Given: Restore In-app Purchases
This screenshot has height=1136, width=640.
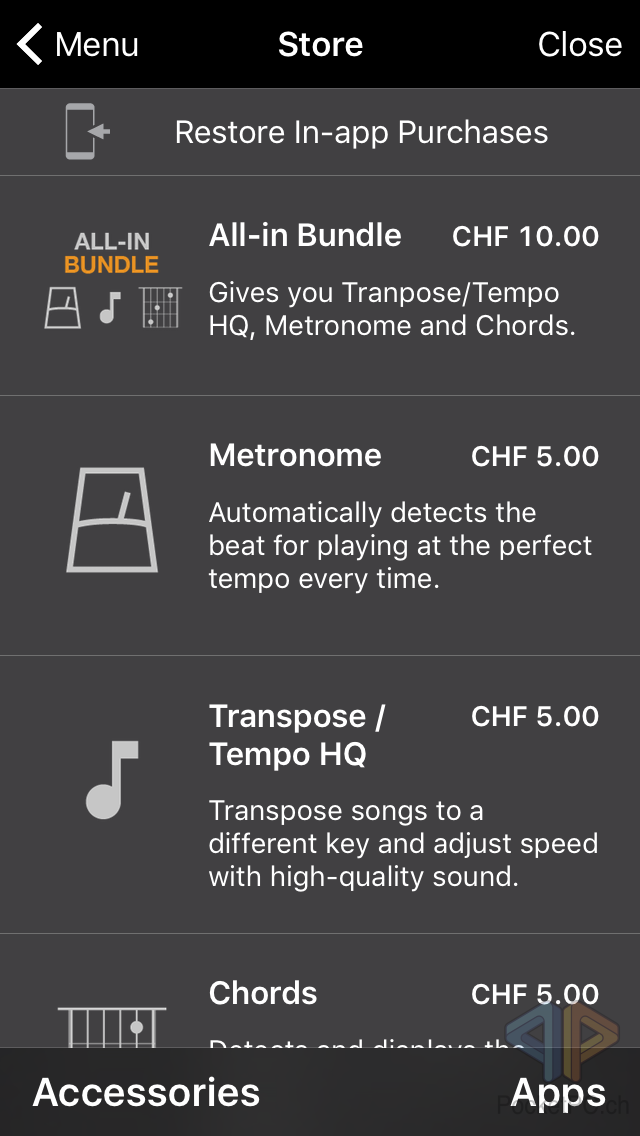Looking at the screenshot, I should click(x=320, y=132).
